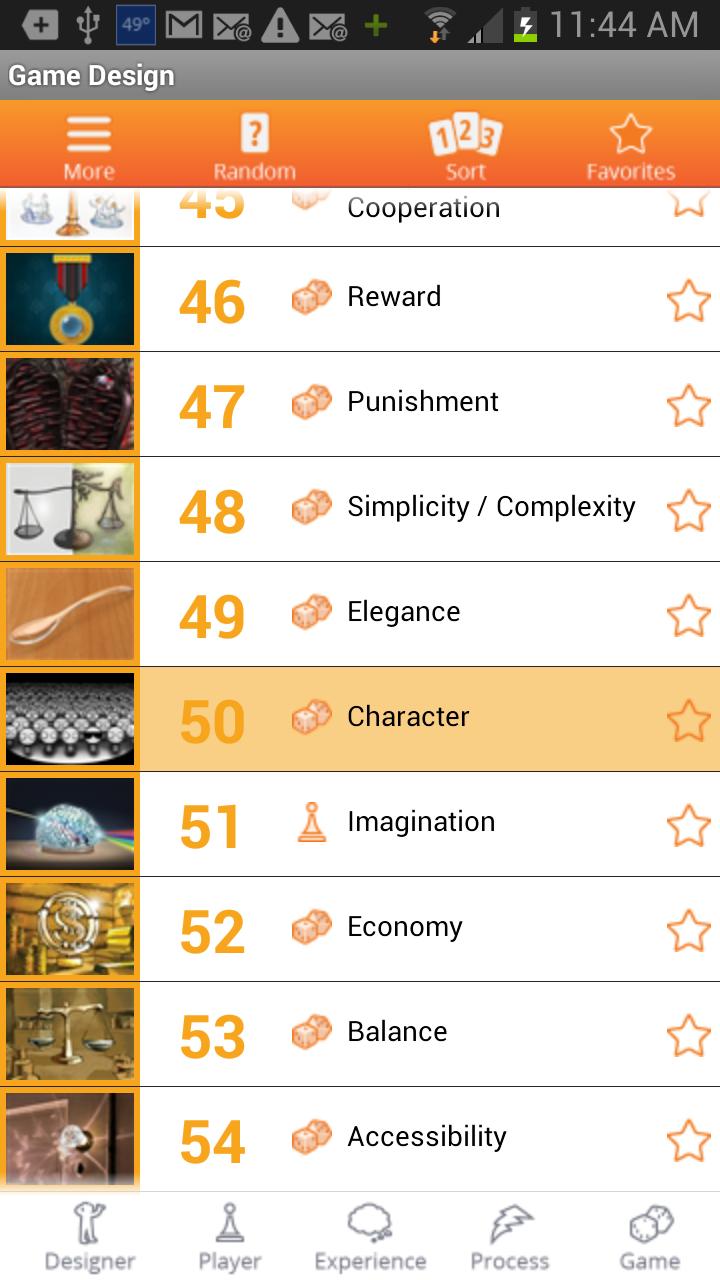Star the Reward lens
The width and height of the screenshot is (720, 1280).
point(688,299)
